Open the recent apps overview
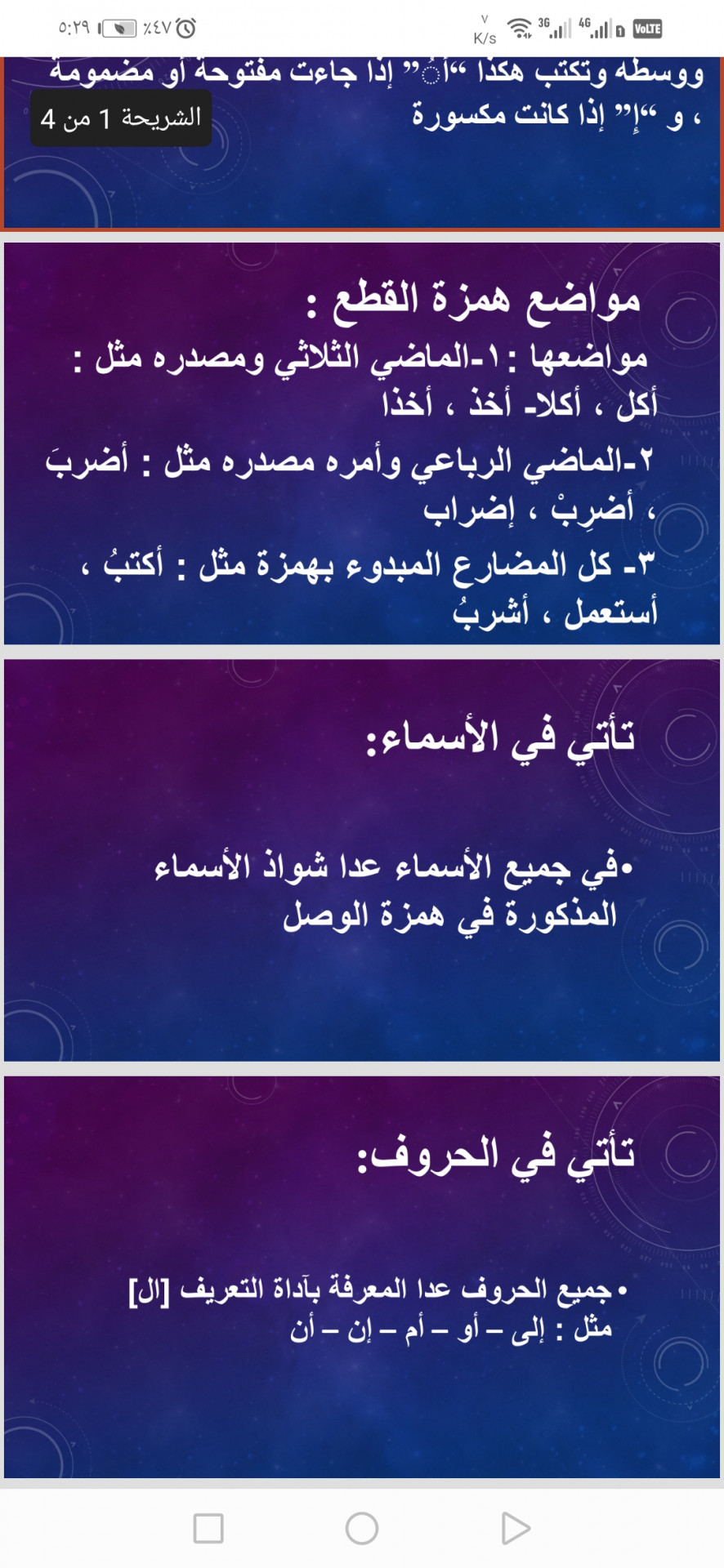 (x=208, y=1528)
